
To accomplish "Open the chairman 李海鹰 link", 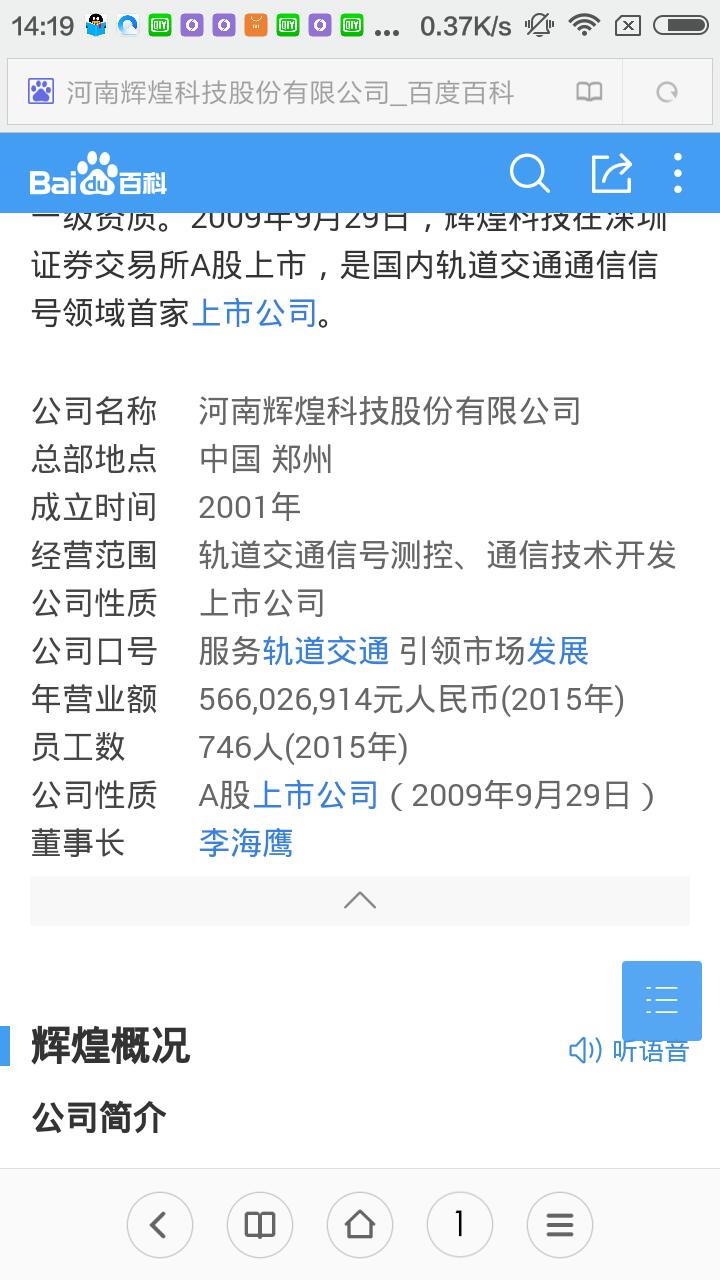I will tap(246, 843).
